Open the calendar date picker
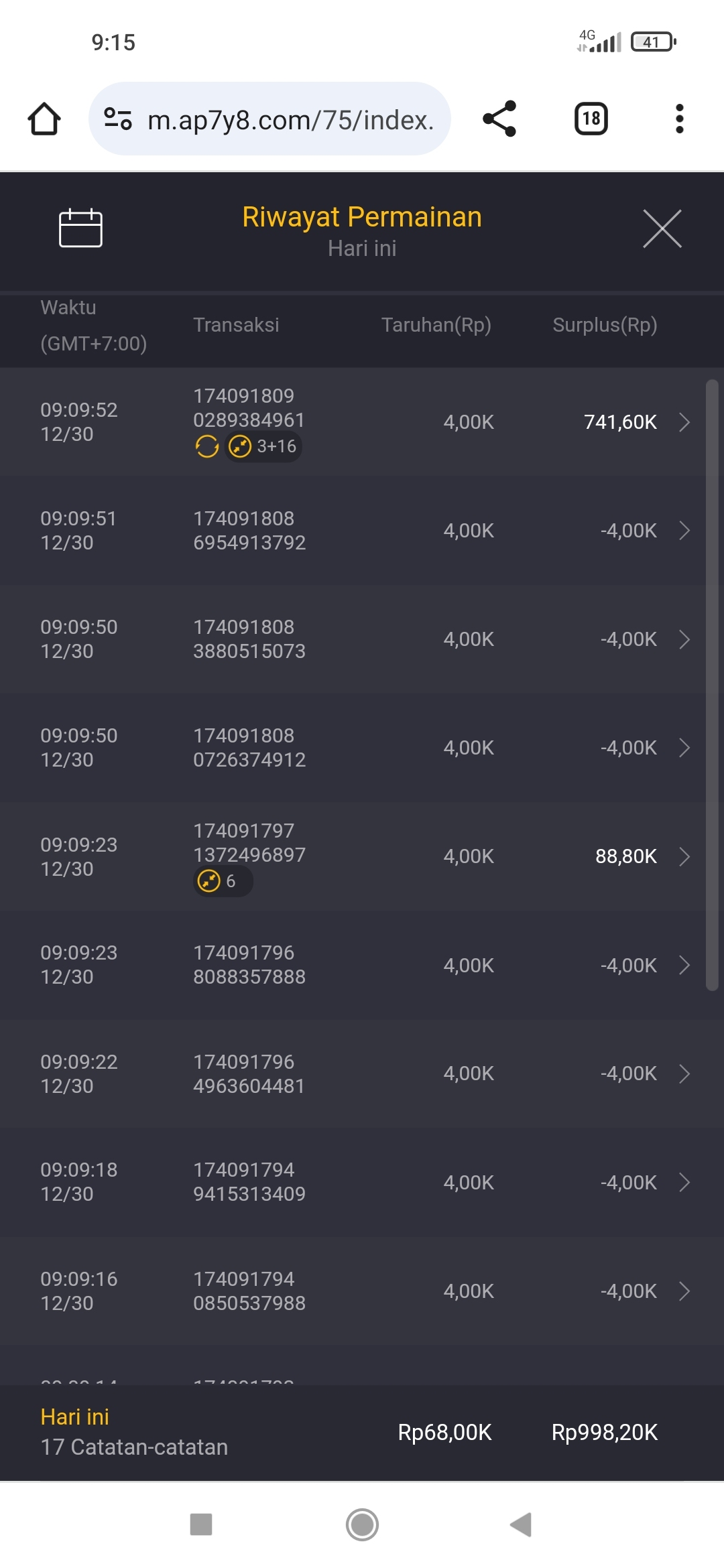724x1568 pixels. point(80,228)
